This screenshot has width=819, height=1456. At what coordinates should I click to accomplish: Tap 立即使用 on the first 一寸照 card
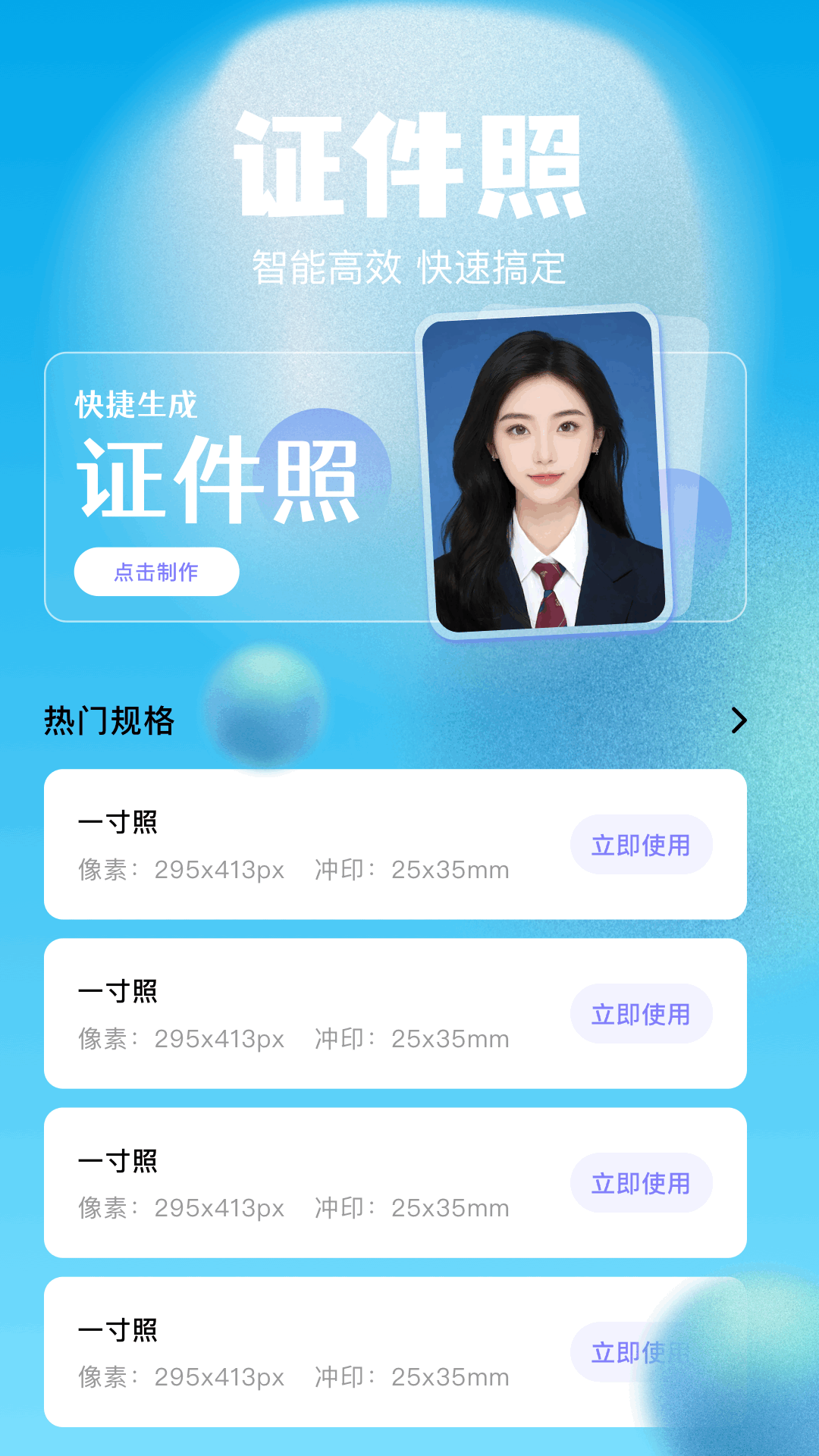pos(641,845)
